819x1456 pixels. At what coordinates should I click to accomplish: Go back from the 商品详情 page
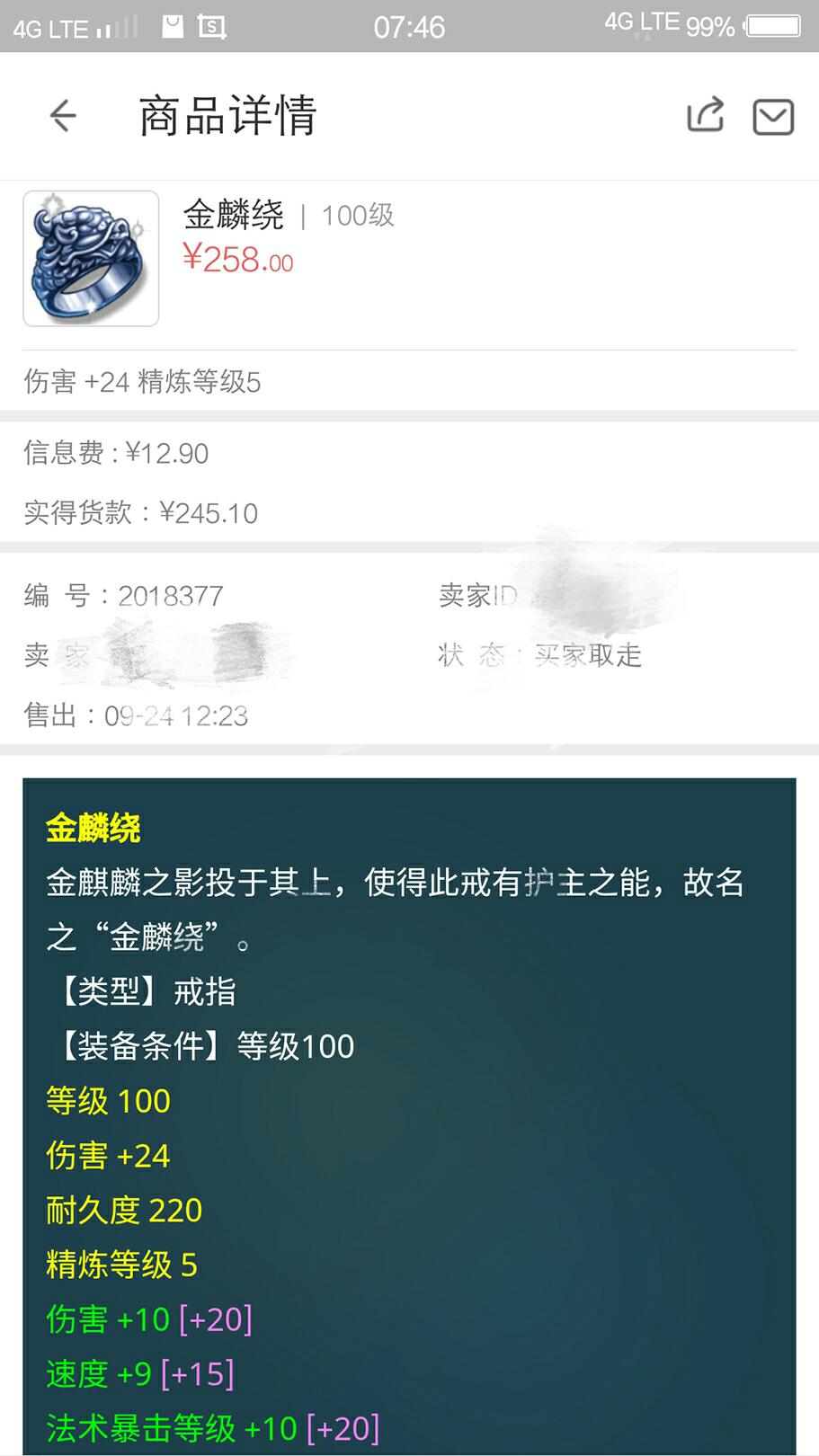pos(63,116)
